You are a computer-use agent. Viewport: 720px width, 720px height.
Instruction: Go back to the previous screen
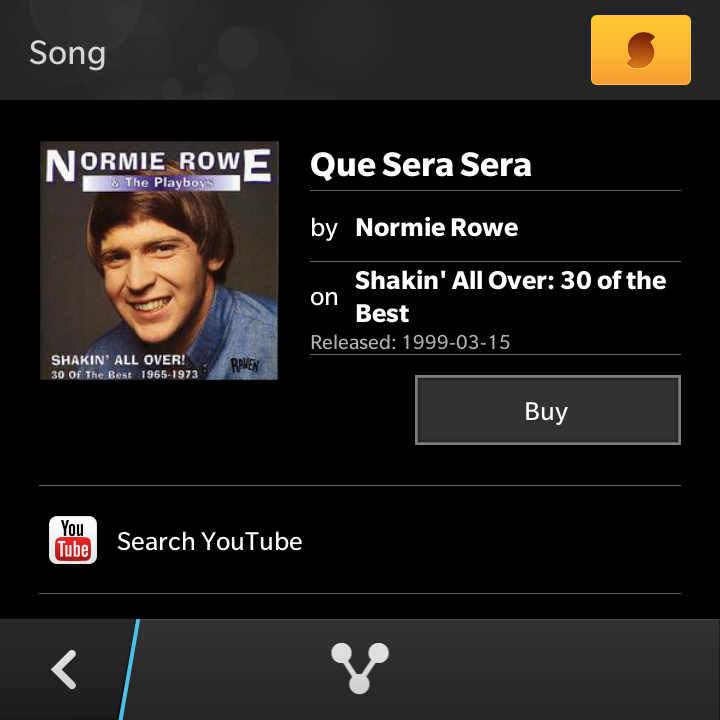(x=64, y=669)
